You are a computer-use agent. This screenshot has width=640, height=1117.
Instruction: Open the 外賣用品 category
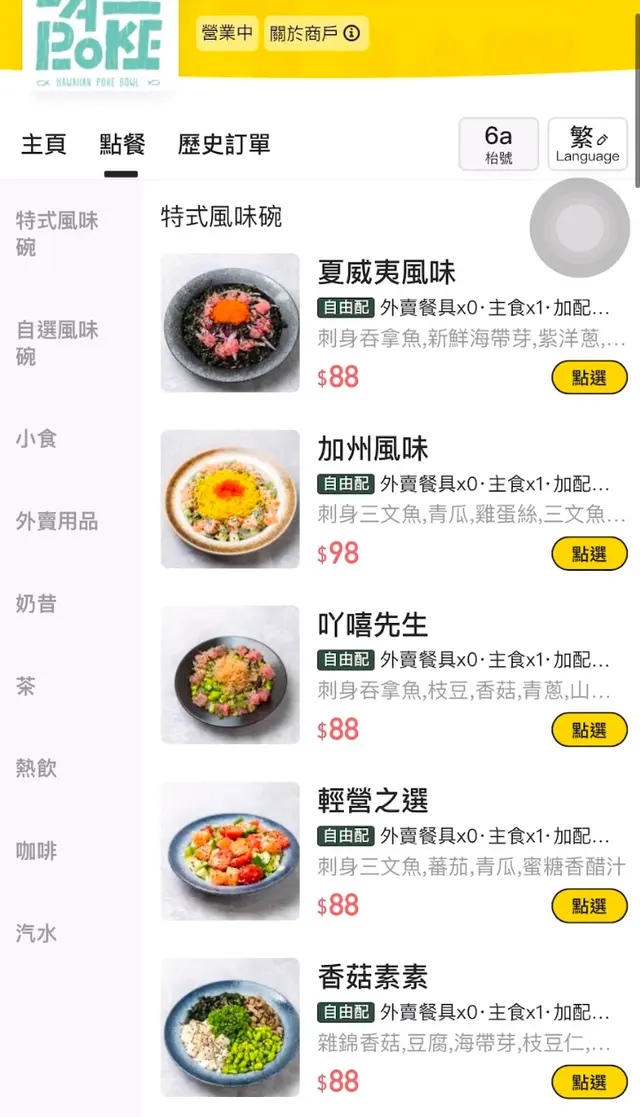click(x=57, y=521)
